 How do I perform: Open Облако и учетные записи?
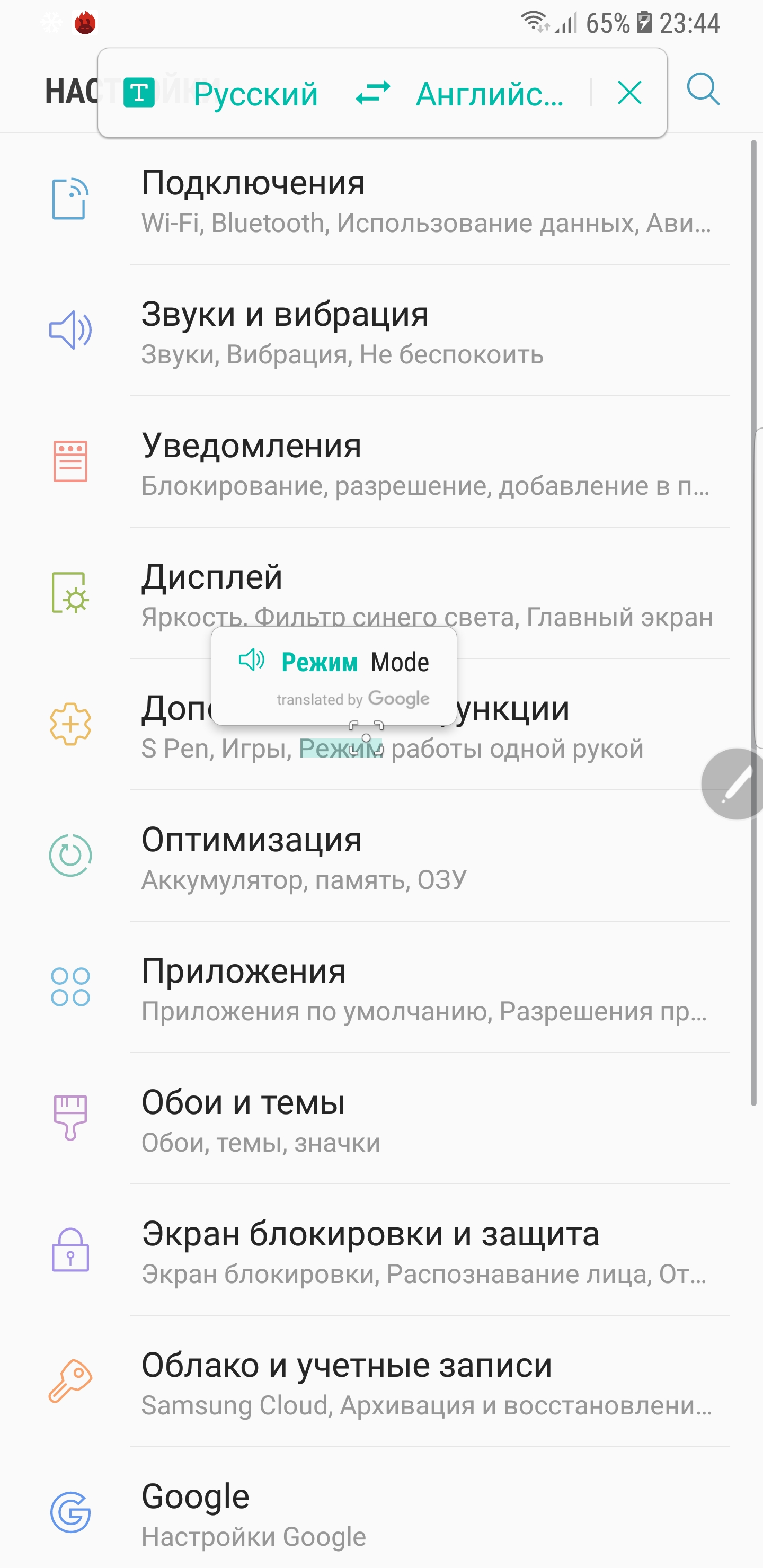click(381, 1382)
